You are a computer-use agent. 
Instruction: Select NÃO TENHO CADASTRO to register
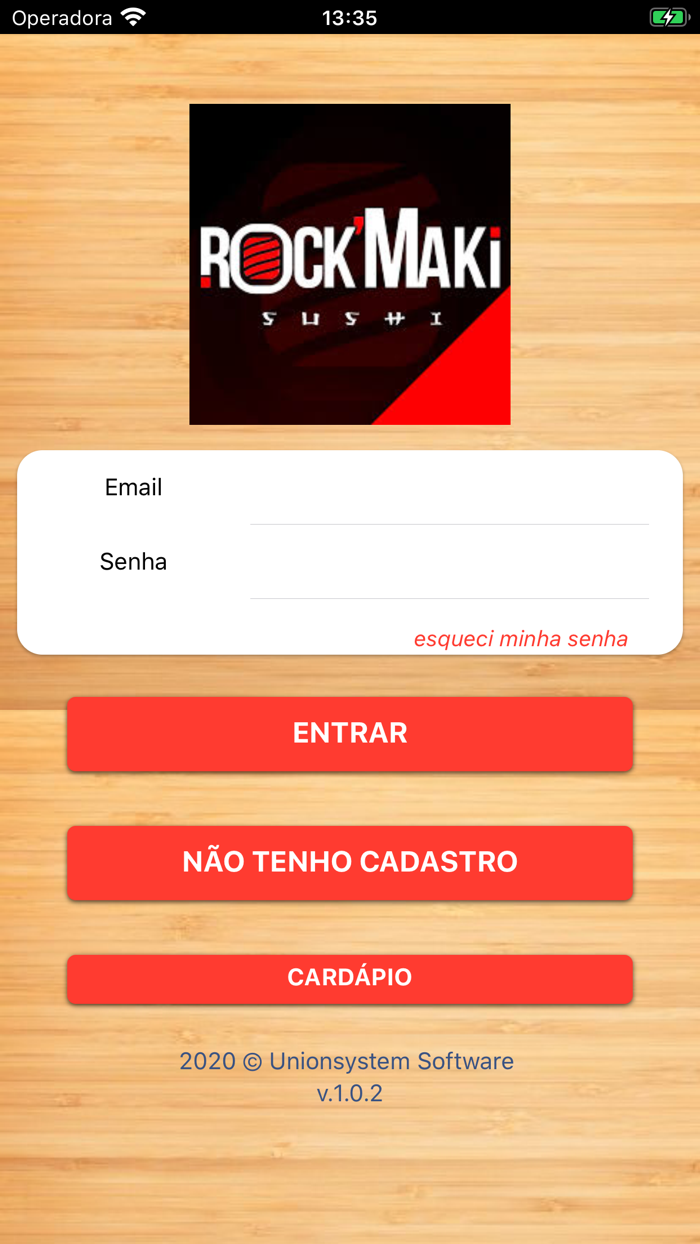[350, 862]
